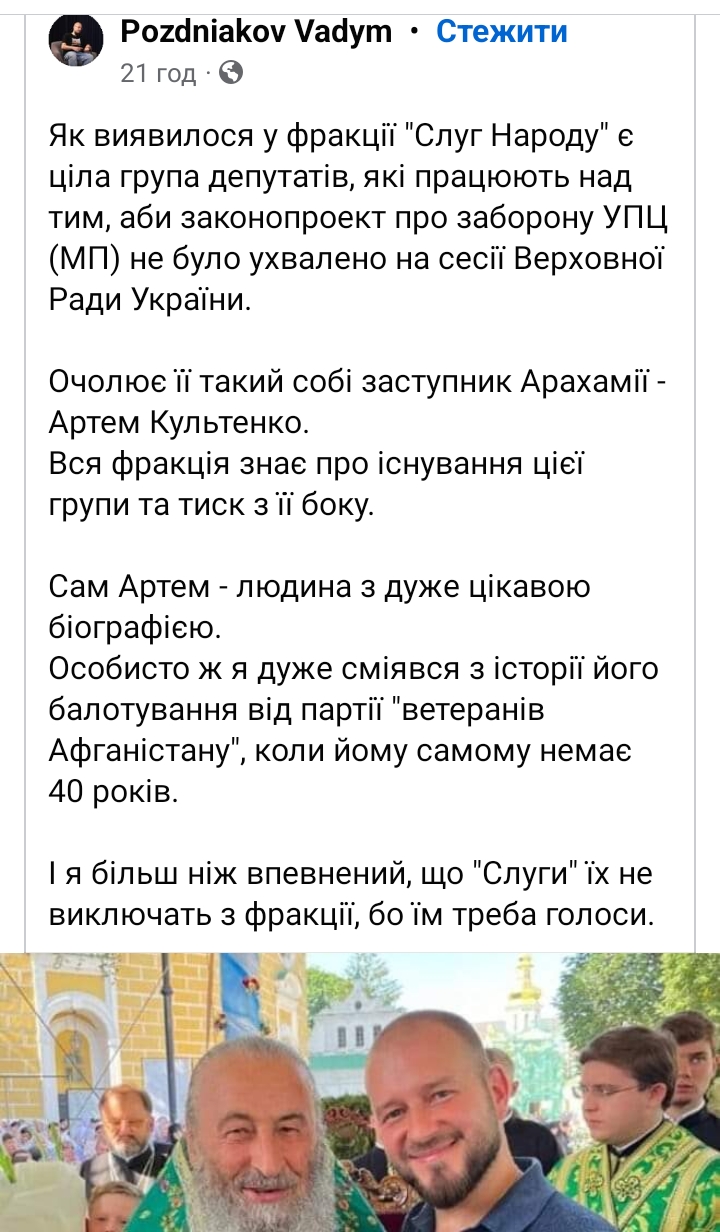Viewport: 720px width, 1232px height.
Task: Open the post's attached photo
Action: (360, 1092)
